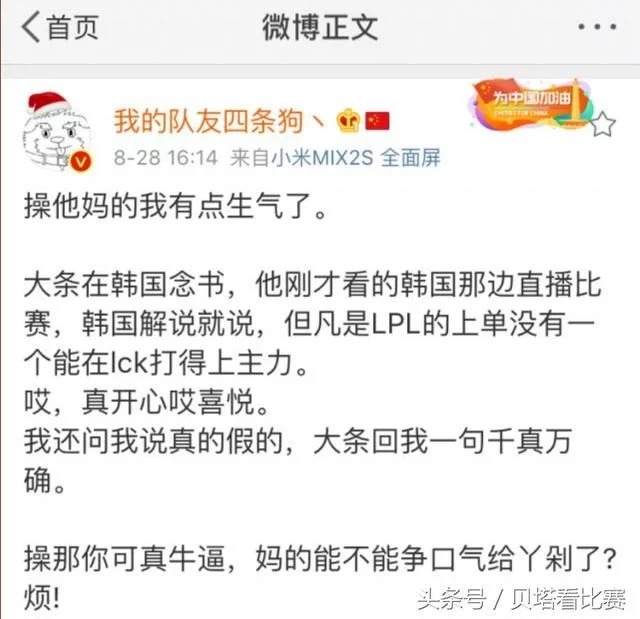Go back to 首页 home page
Viewport: 640px width, 619px height.
(61, 27)
